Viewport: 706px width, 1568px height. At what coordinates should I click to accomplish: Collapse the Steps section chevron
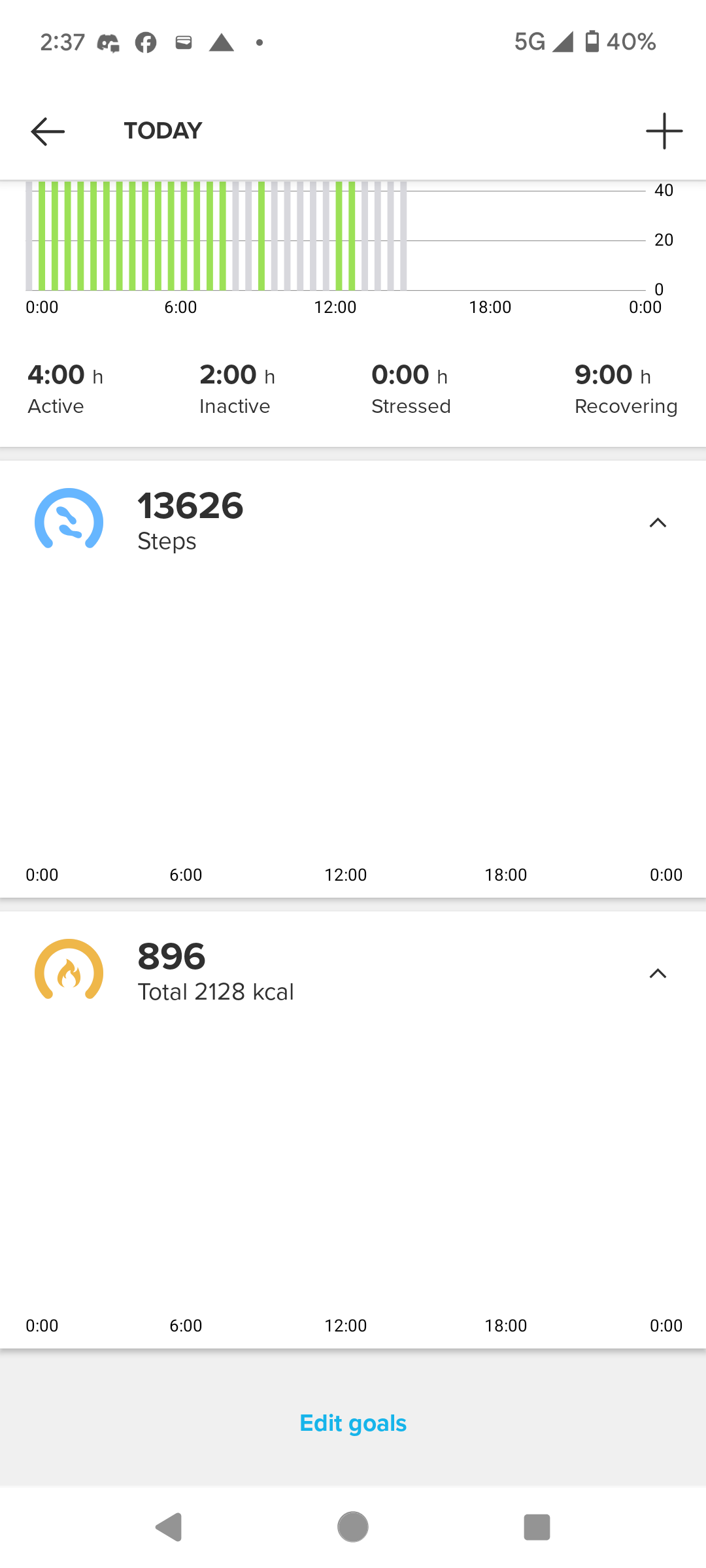pyautogui.click(x=658, y=523)
